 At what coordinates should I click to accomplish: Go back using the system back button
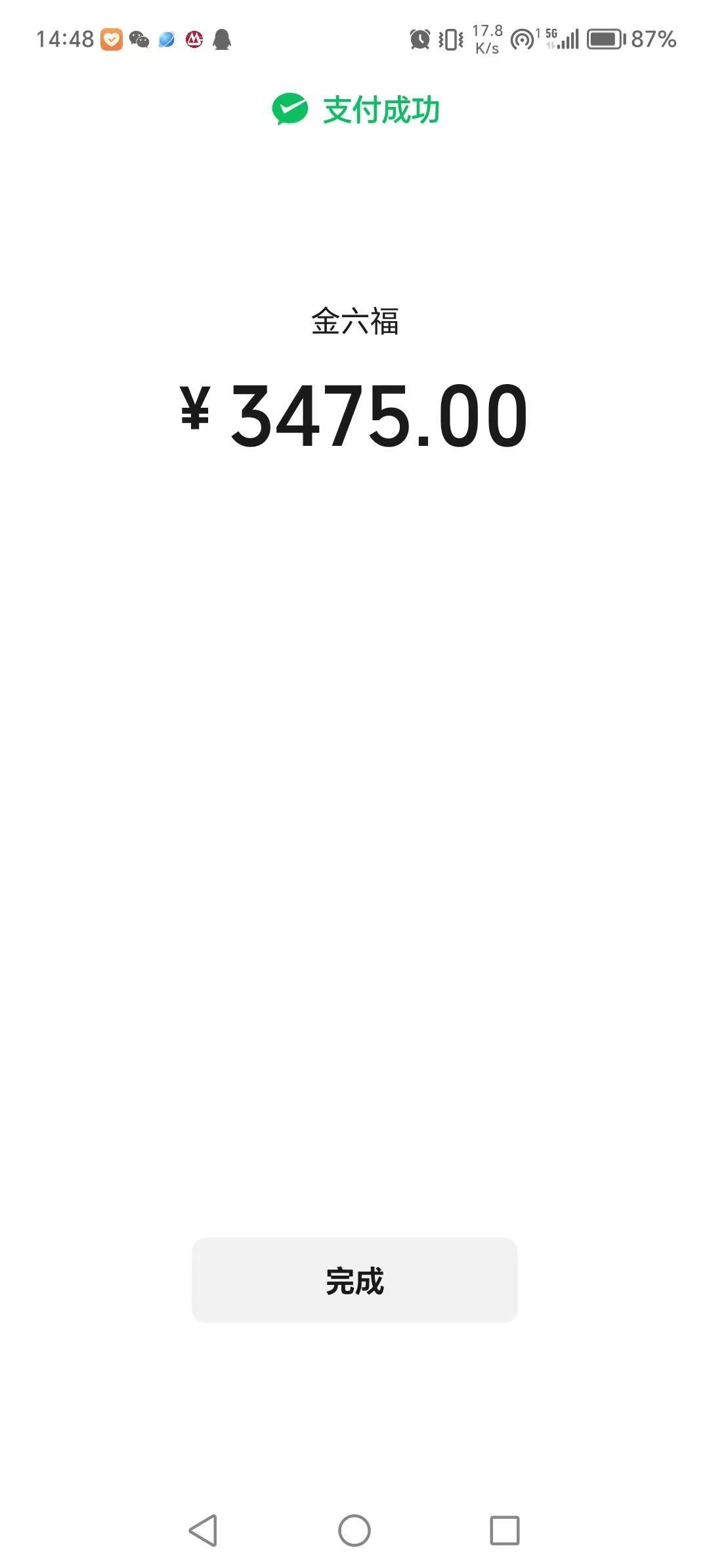pyautogui.click(x=203, y=1531)
